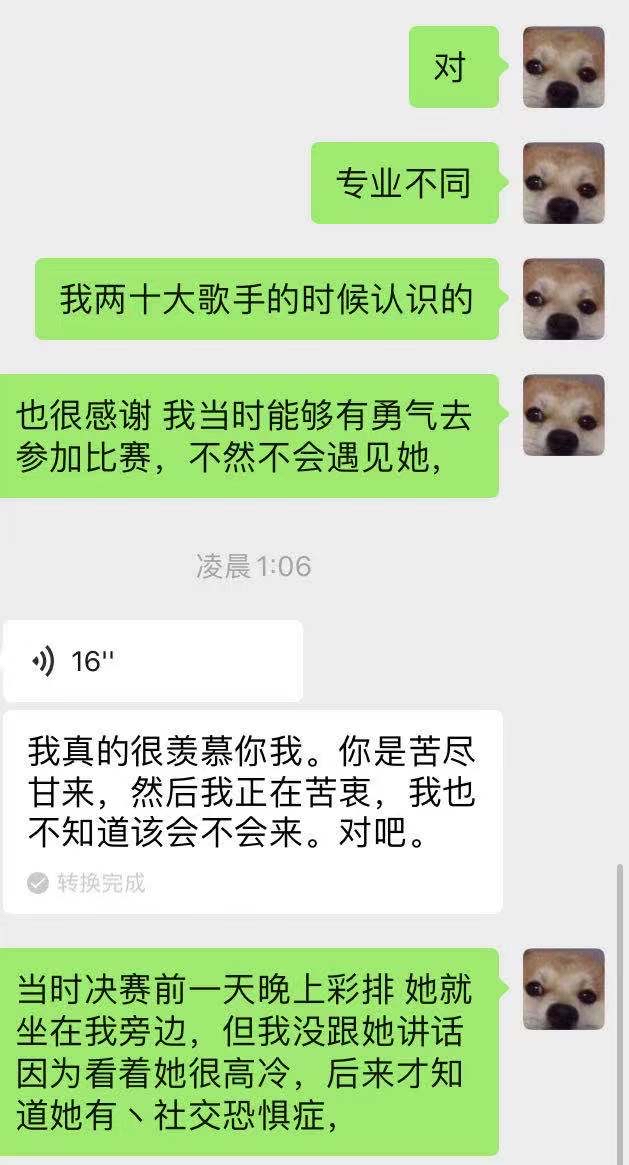629x1165 pixels.
Task: View profile via avatar beside '也很感谢' message
Action: tap(564, 415)
